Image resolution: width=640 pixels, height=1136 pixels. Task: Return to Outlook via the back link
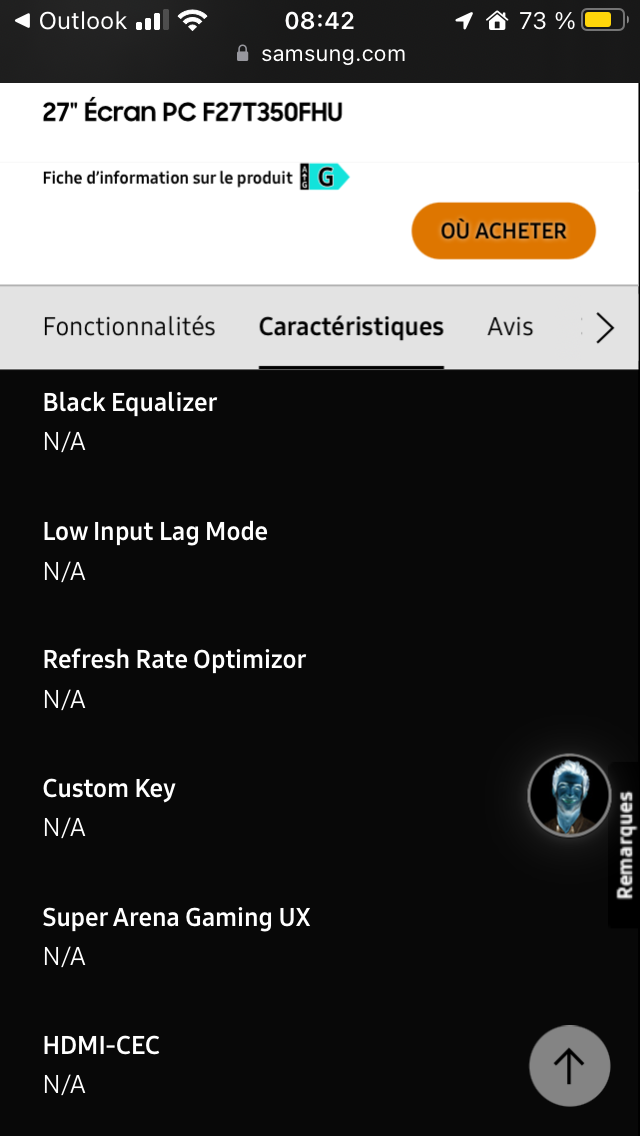click(70, 20)
